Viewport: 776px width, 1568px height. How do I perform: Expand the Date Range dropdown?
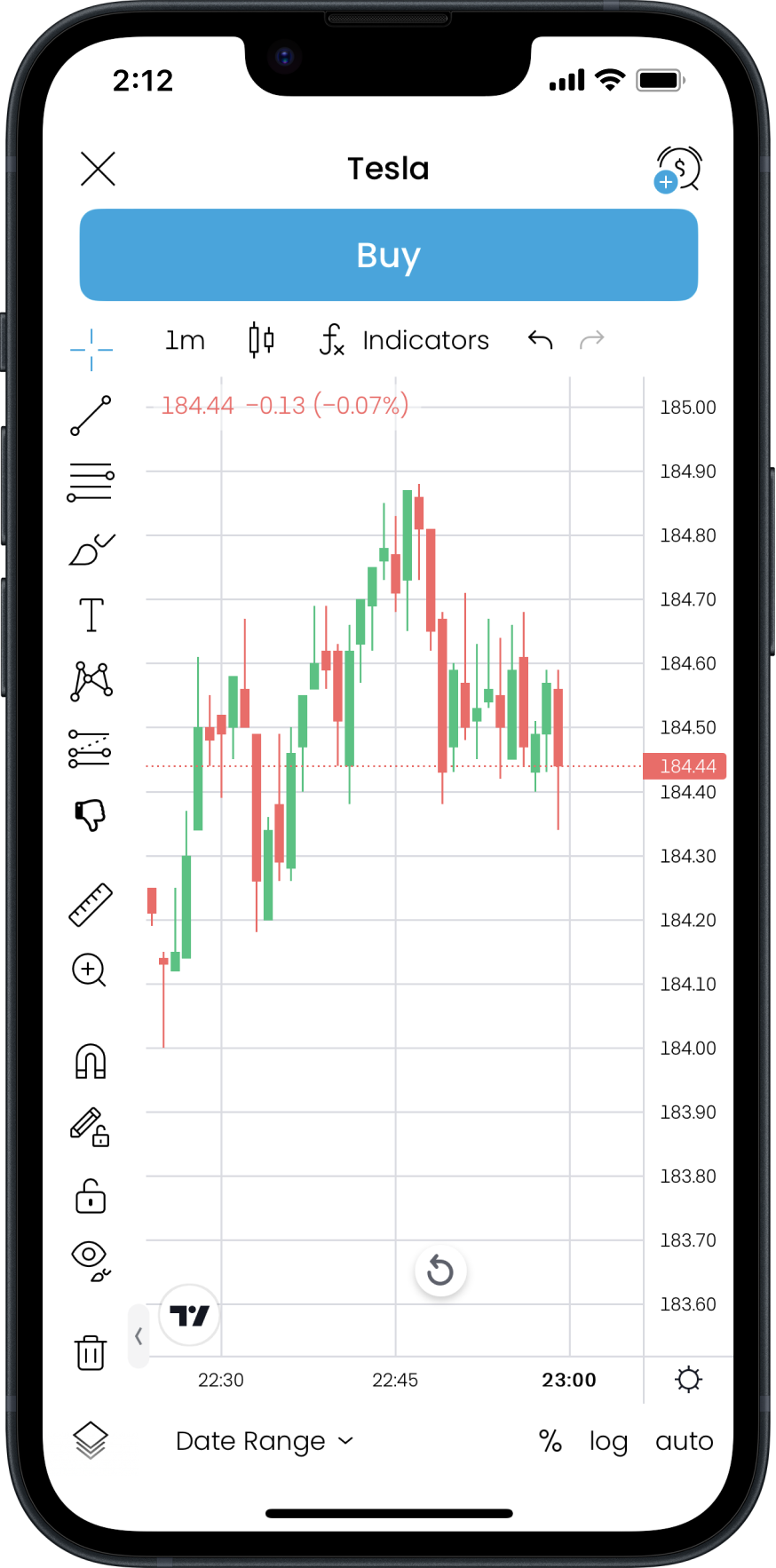pos(265,1441)
